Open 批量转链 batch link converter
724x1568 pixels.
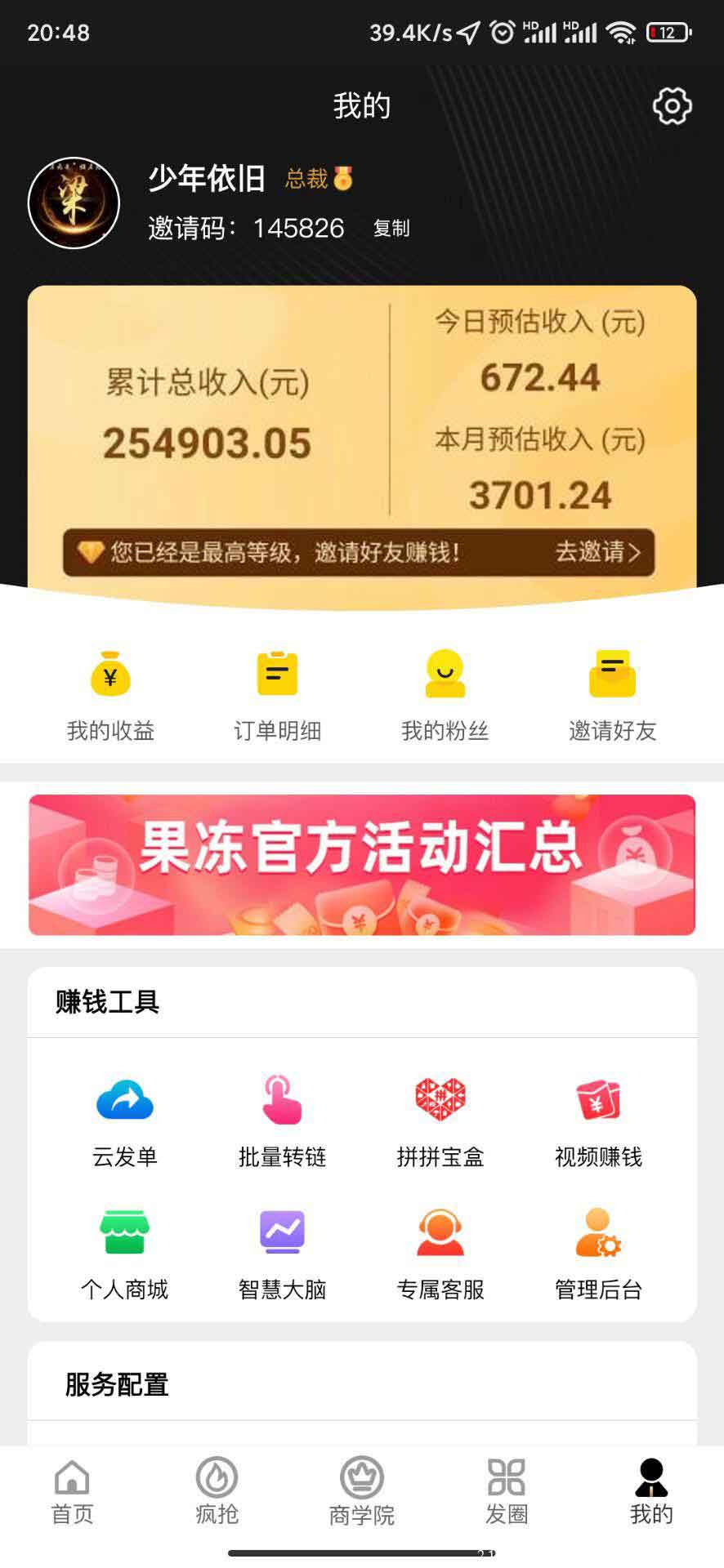tap(282, 1120)
